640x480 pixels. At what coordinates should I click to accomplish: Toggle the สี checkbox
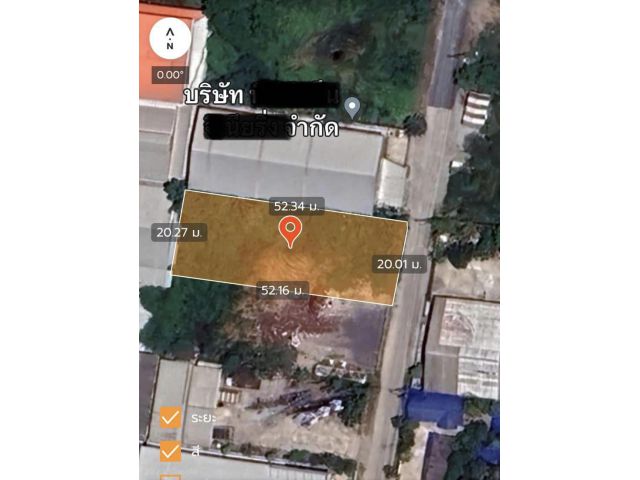171,451
